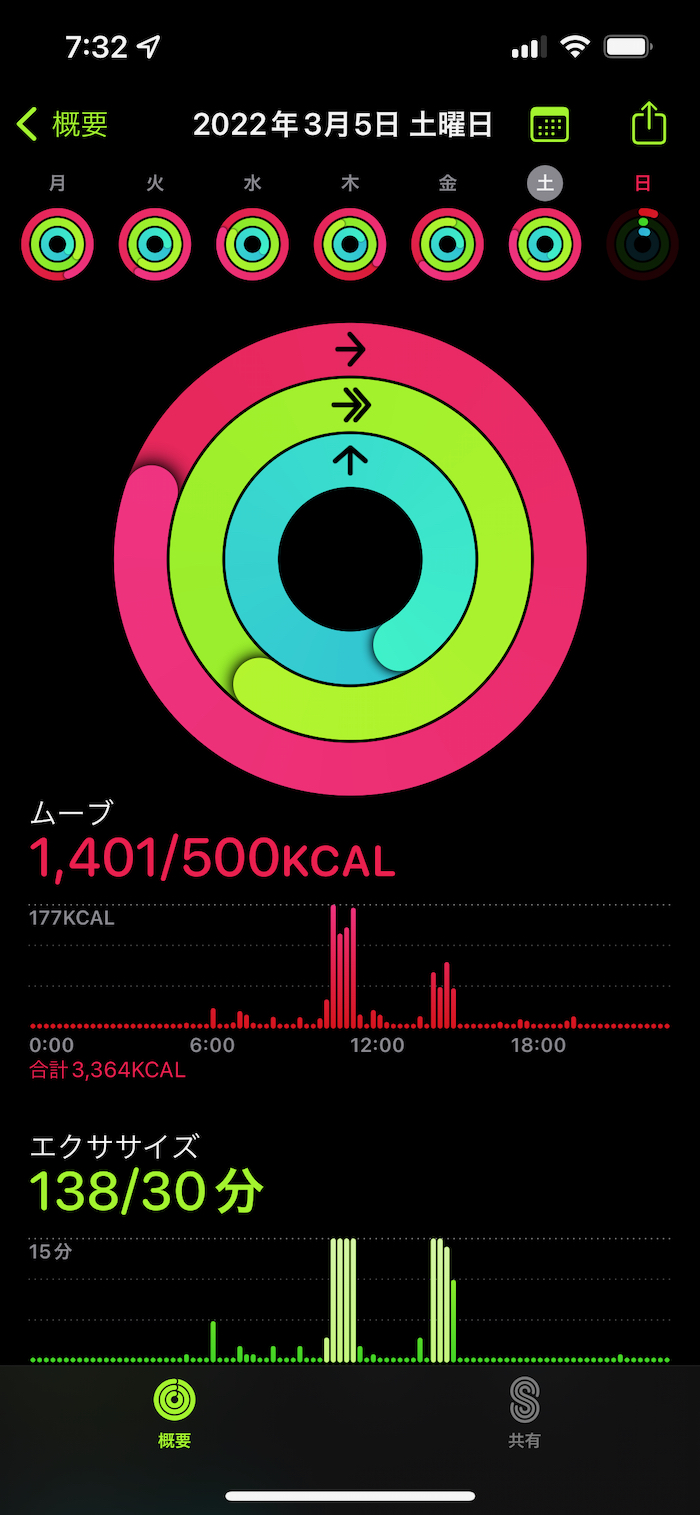Switch to the 共有 tab

coord(524,1412)
